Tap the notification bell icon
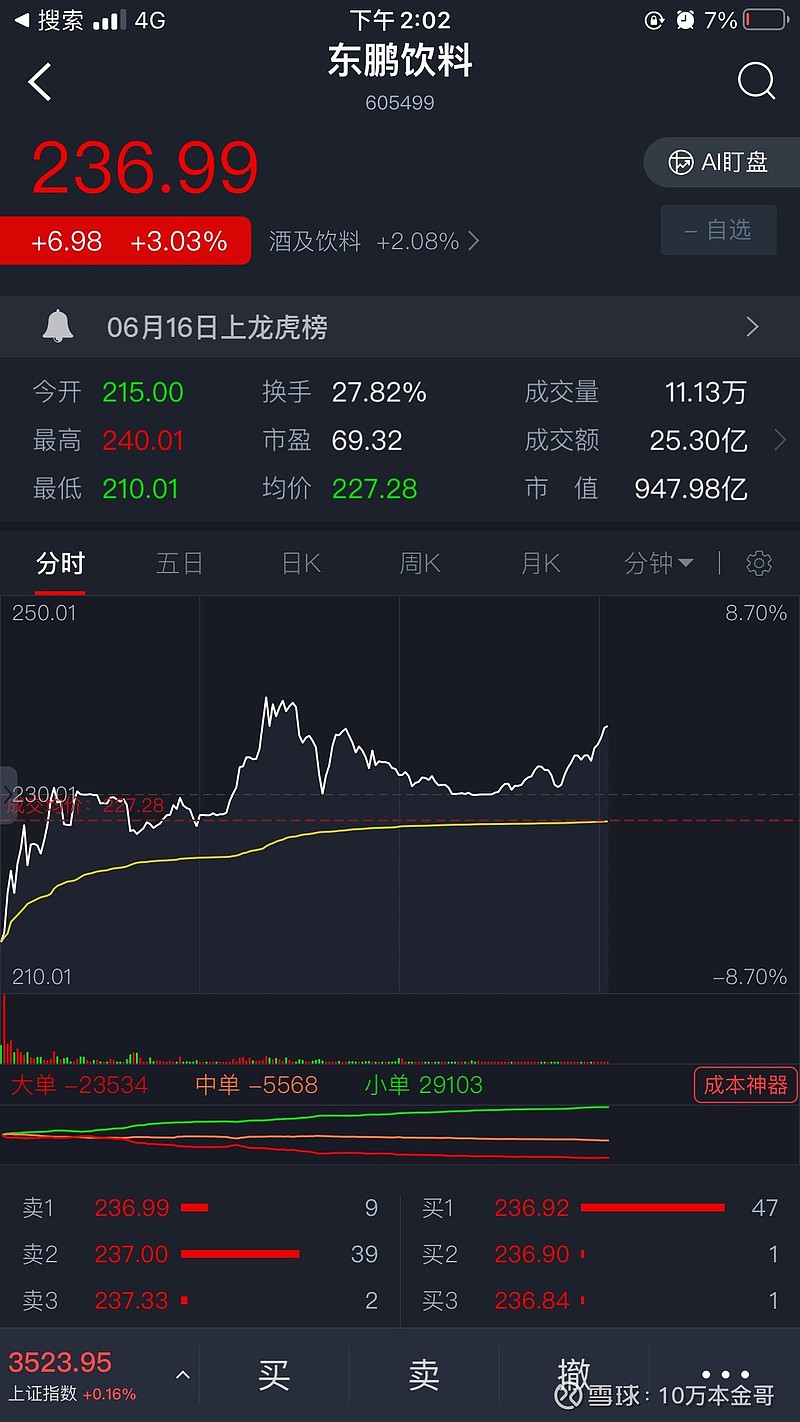Image resolution: width=800 pixels, height=1422 pixels. [57, 326]
